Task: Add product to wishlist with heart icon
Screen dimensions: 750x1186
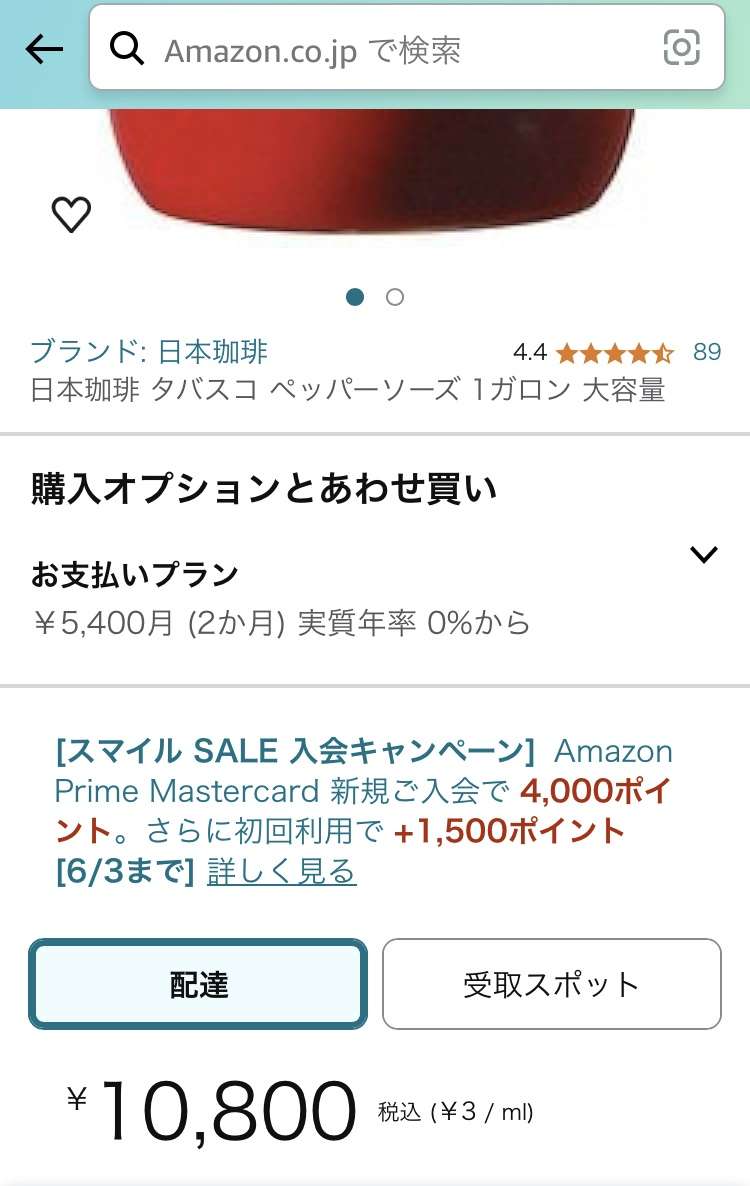Action: click(71, 214)
